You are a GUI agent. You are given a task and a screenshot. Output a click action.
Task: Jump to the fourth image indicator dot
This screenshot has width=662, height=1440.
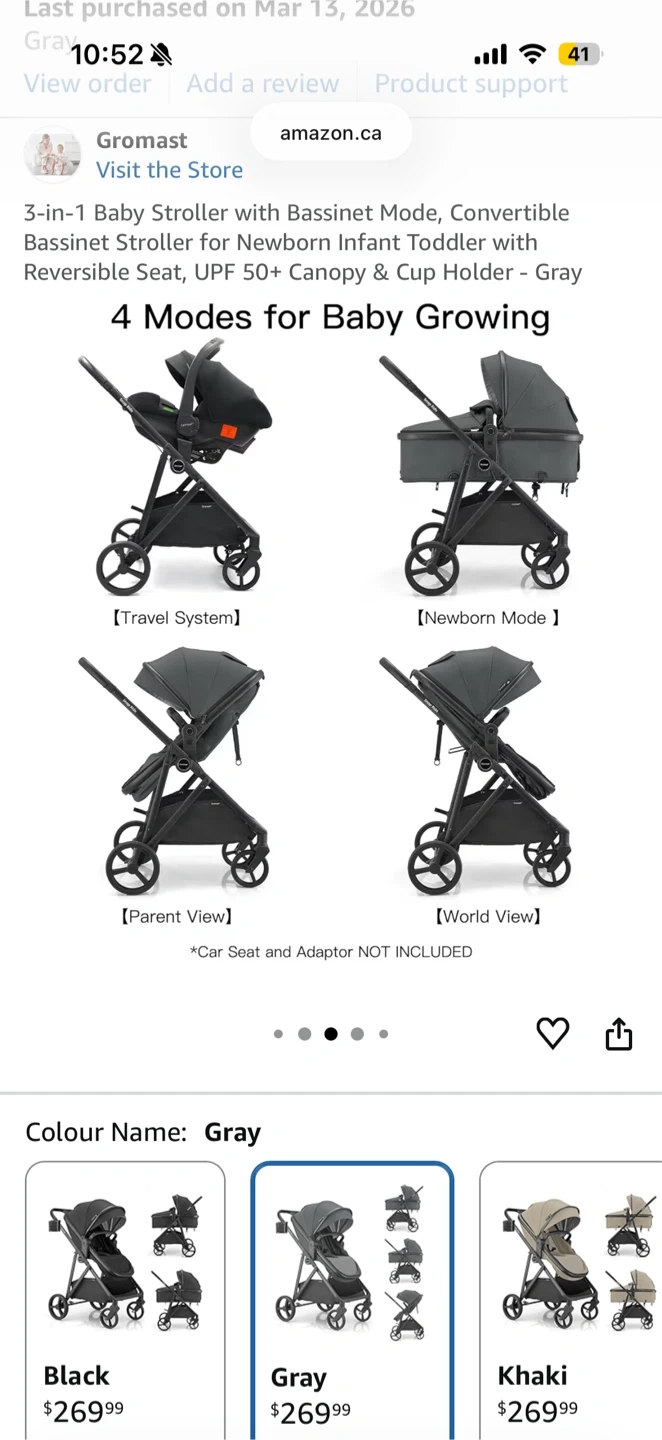357,1034
